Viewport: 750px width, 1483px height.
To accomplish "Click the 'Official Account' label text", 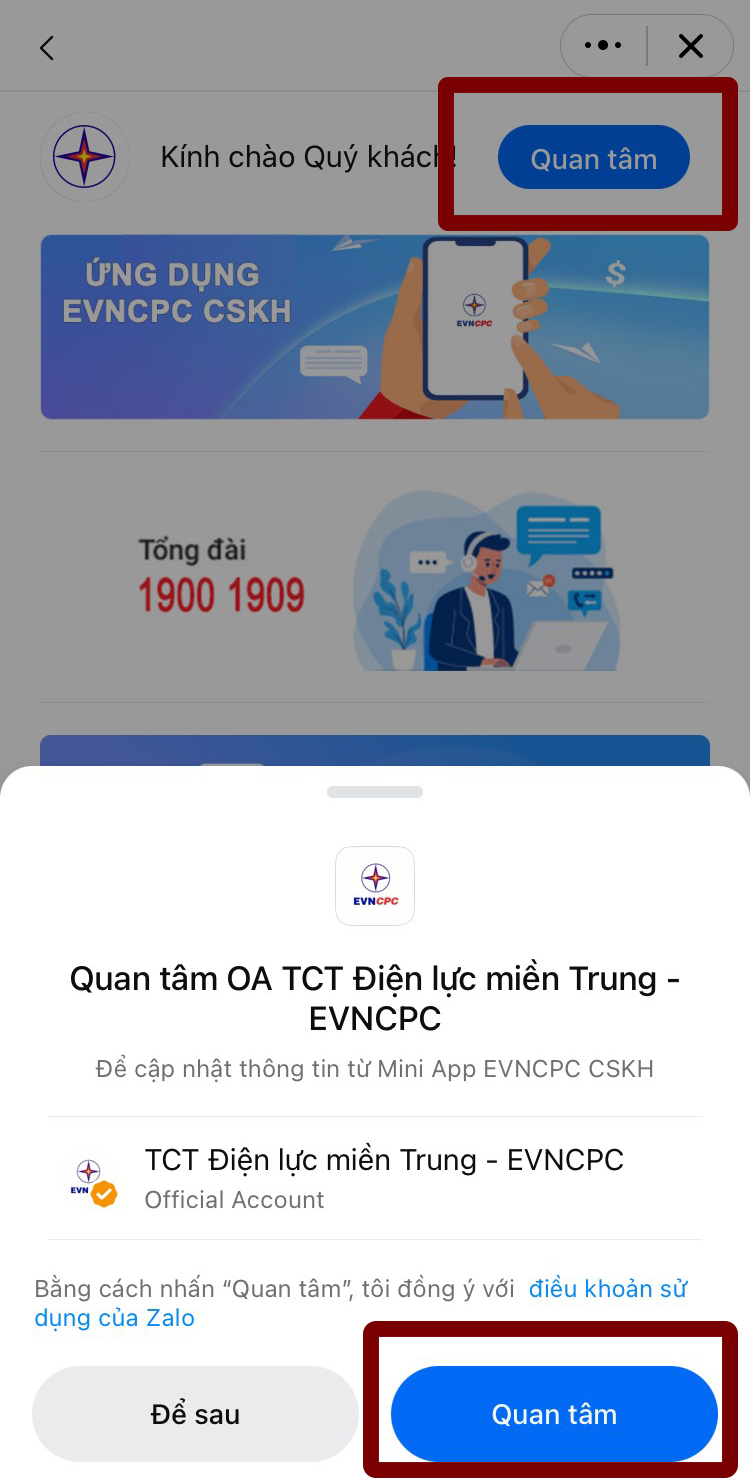I will (x=234, y=1200).
